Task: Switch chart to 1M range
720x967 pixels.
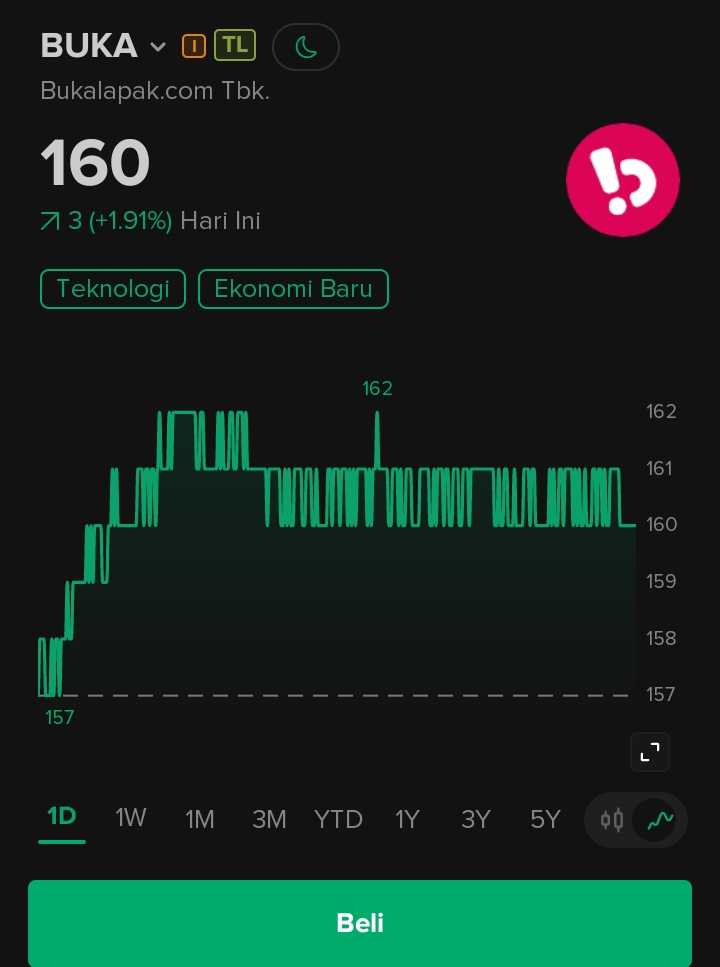Action: tap(200, 819)
